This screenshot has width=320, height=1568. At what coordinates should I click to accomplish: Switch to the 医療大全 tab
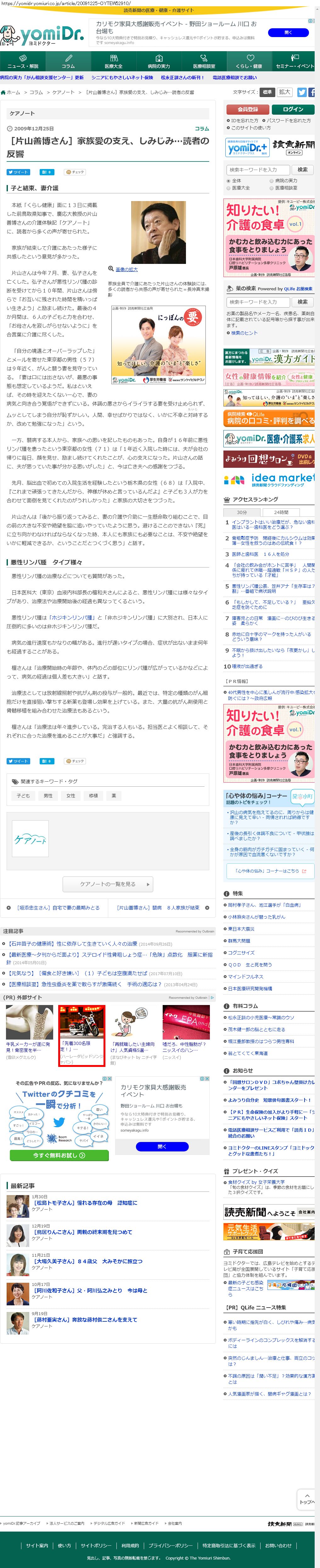[113, 62]
